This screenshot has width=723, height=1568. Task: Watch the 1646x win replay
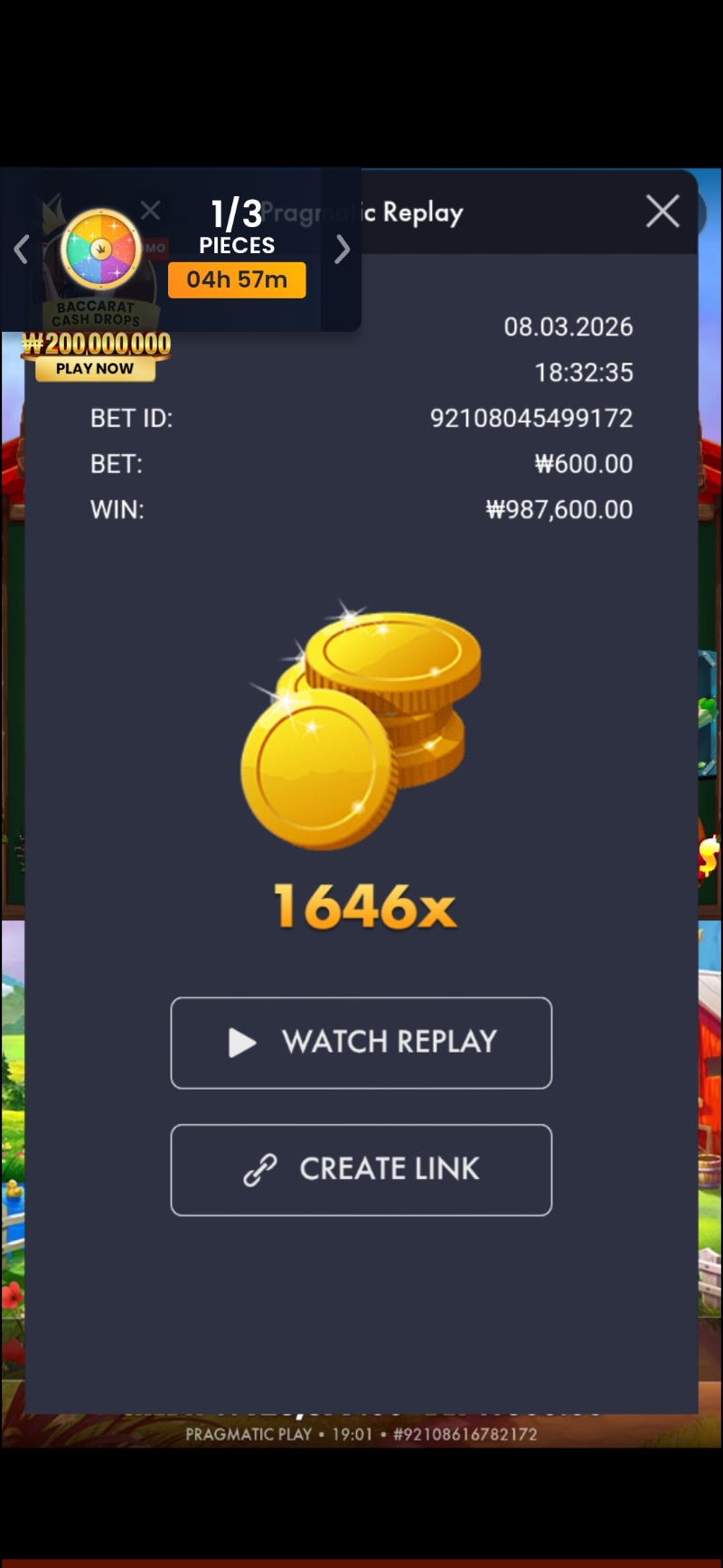[x=361, y=1043]
